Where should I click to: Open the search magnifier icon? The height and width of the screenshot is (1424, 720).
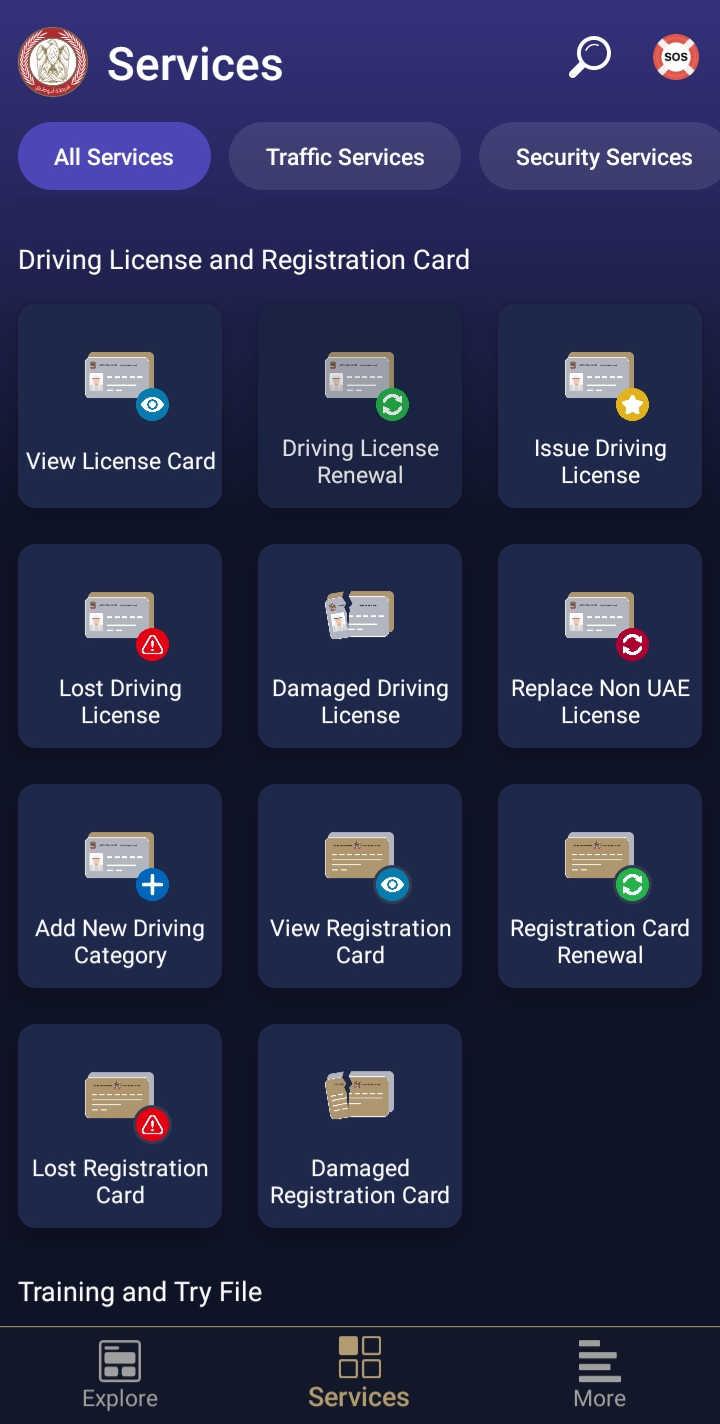pos(589,58)
